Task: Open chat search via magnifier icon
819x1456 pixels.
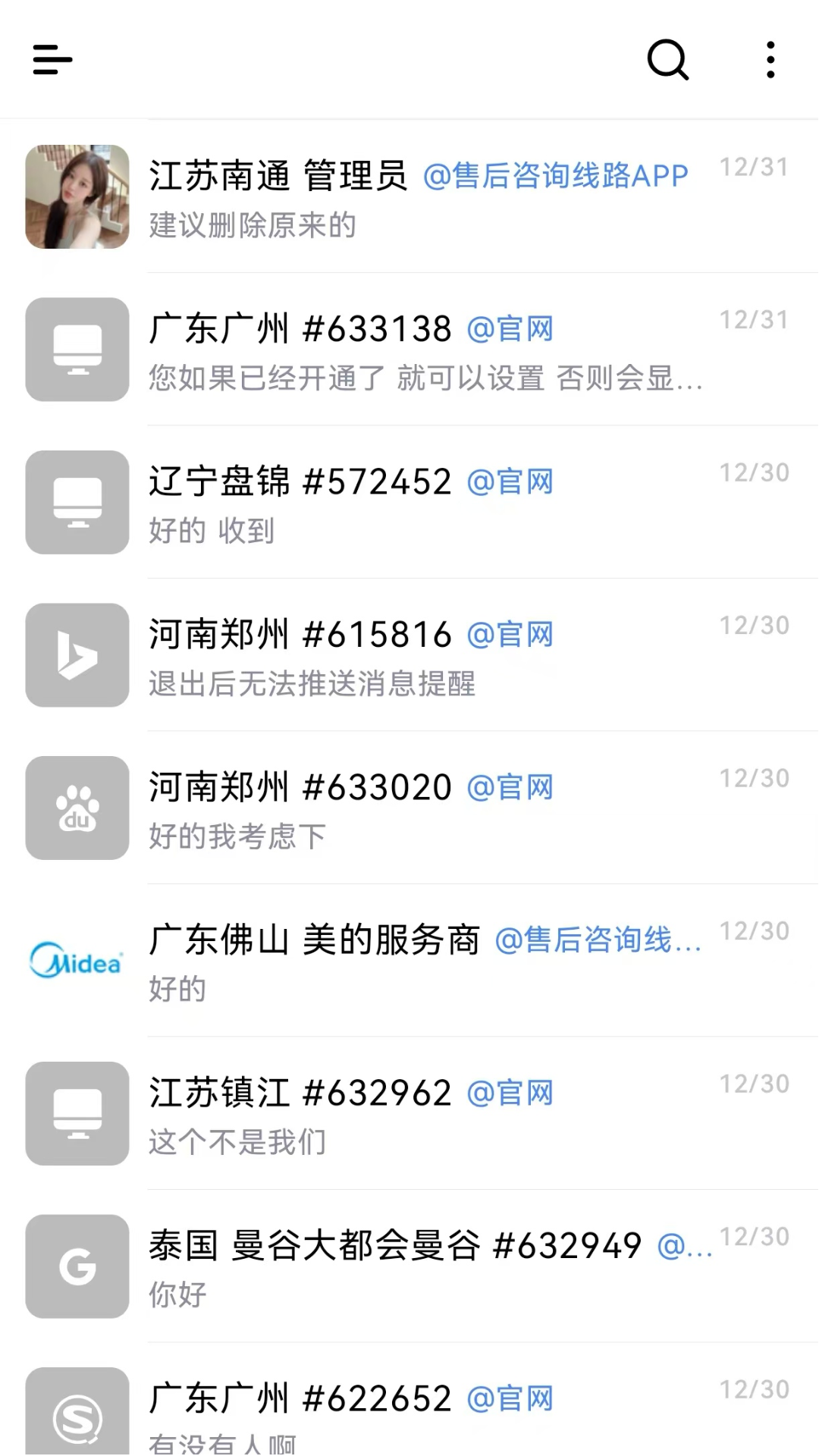Action: tap(667, 60)
